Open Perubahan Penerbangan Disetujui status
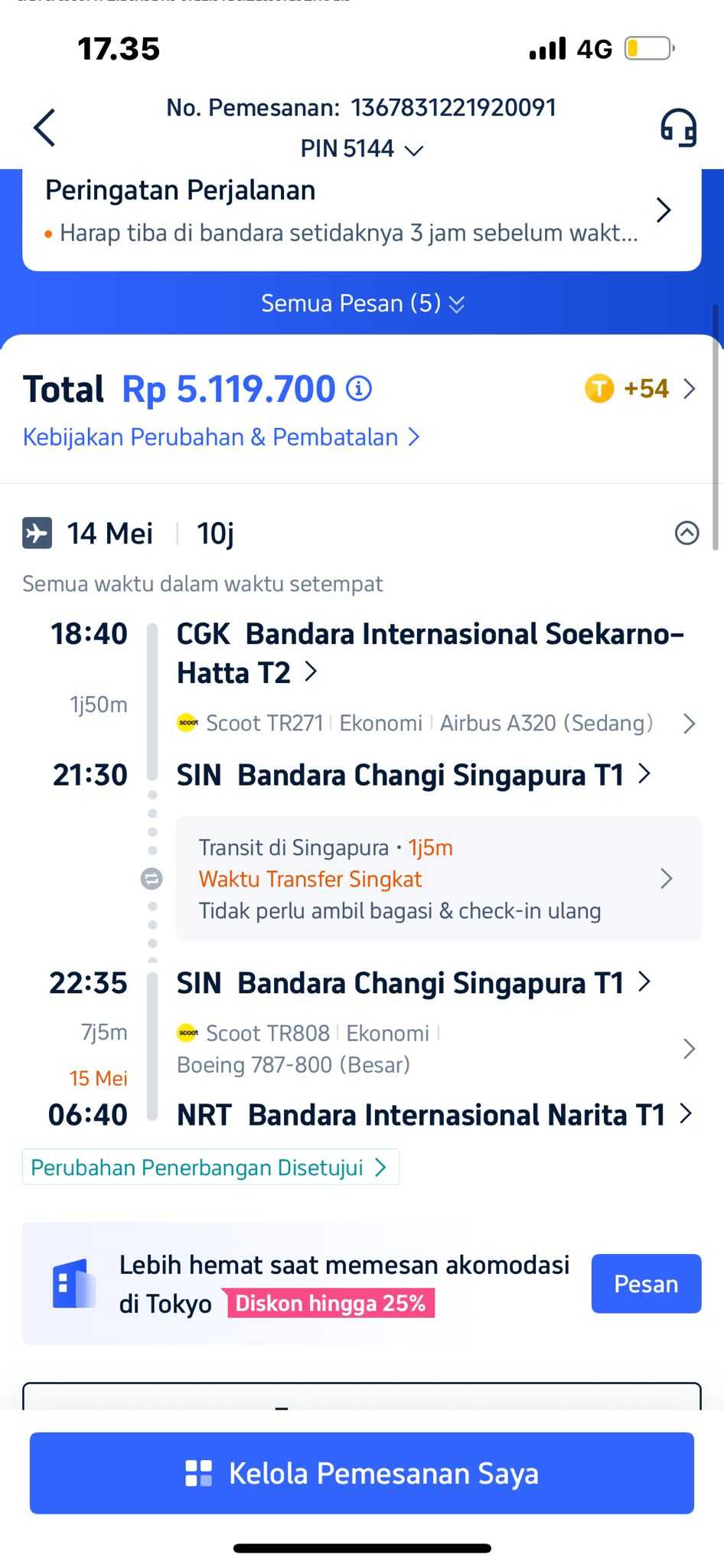Image resolution: width=724 pixels, height=1568 pixels. coord(210,1168)
